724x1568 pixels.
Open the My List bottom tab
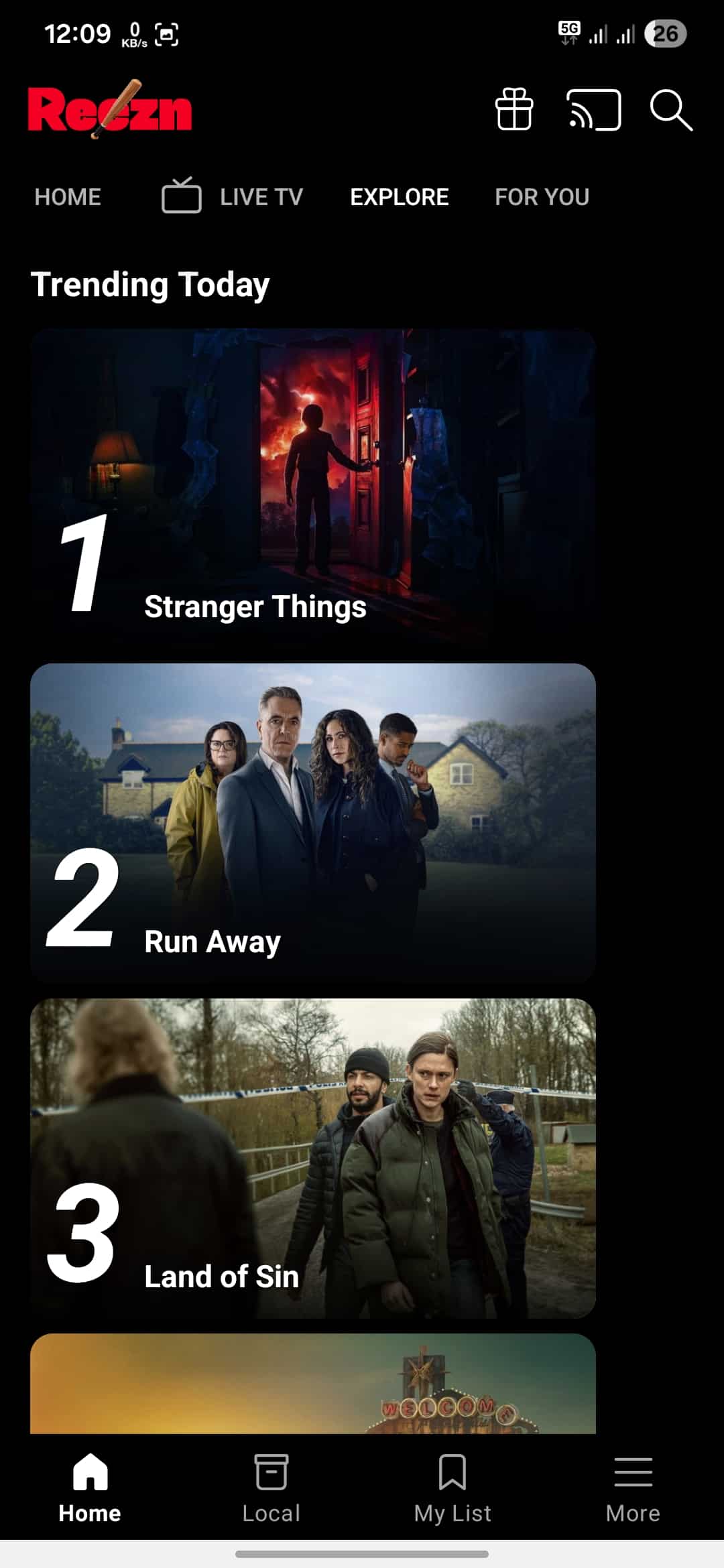click(x=452, y=1486)
